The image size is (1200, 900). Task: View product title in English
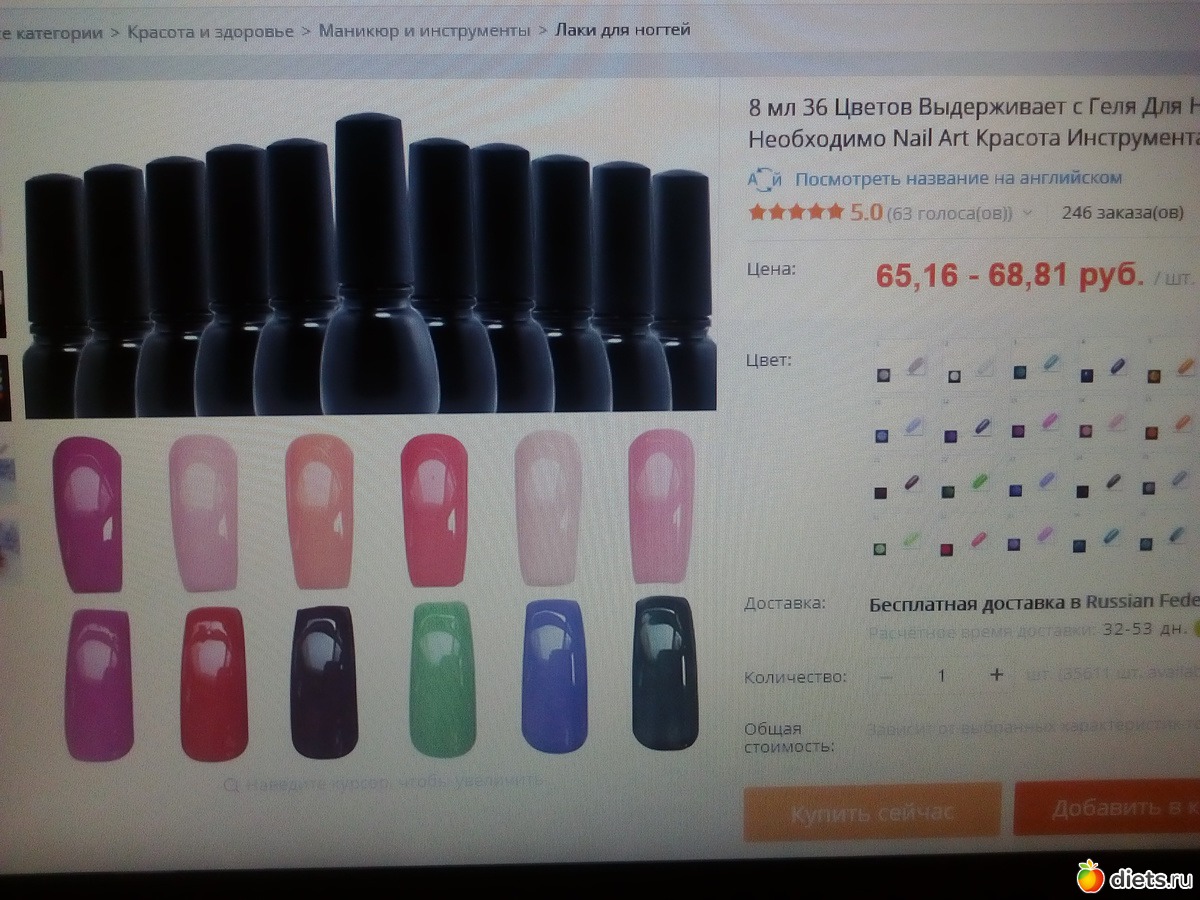[x=957, y=178]
